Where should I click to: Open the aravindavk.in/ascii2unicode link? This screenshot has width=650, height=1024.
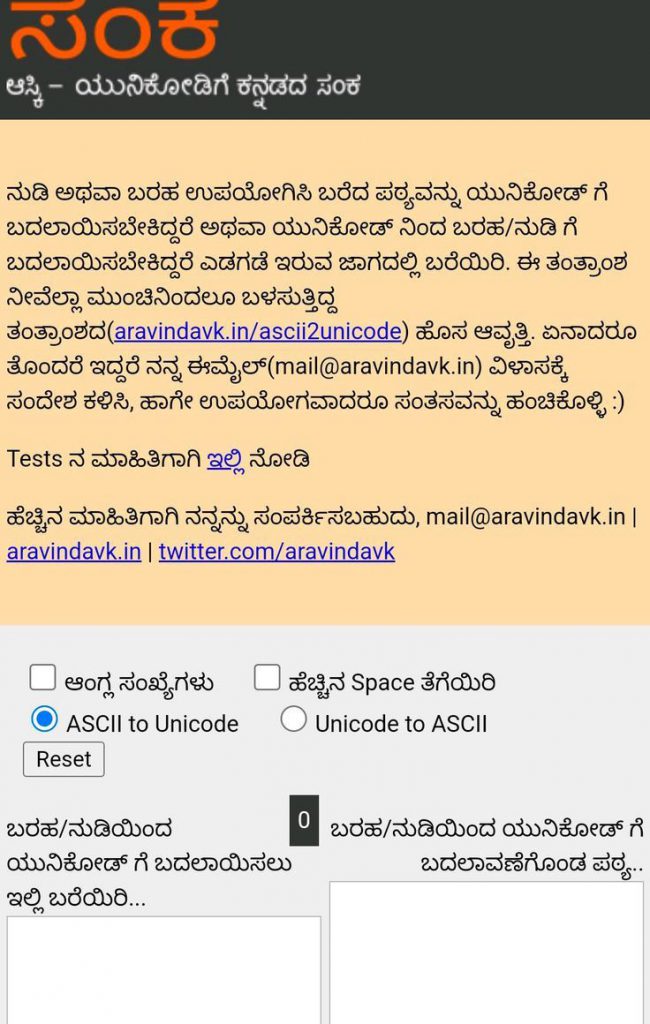[258, 332]
